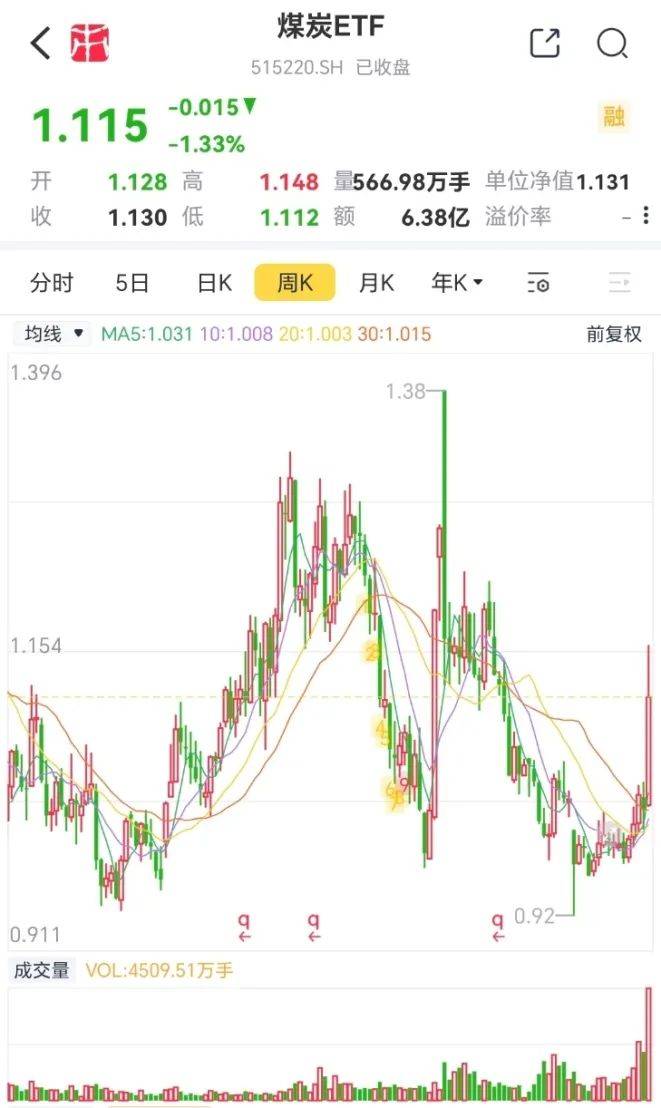Select the 周K chart tab

pyautogui.click(x=295, y=283)
